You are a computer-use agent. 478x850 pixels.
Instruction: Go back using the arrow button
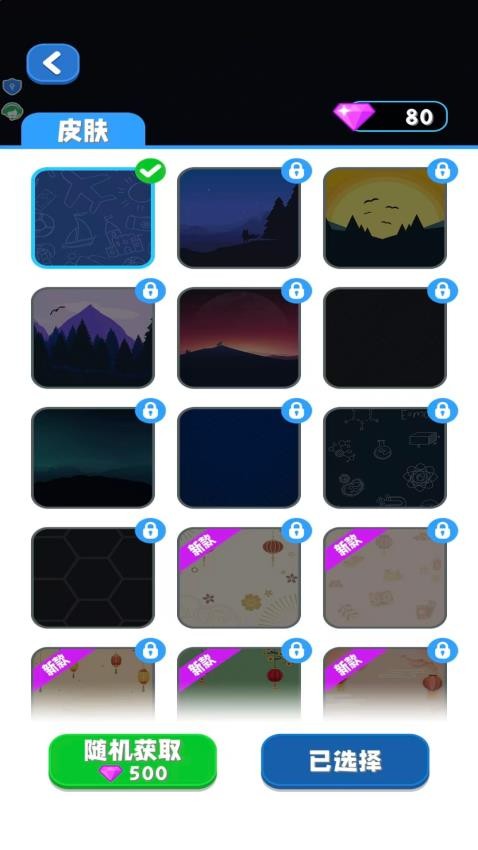click(x=53, y=64)
